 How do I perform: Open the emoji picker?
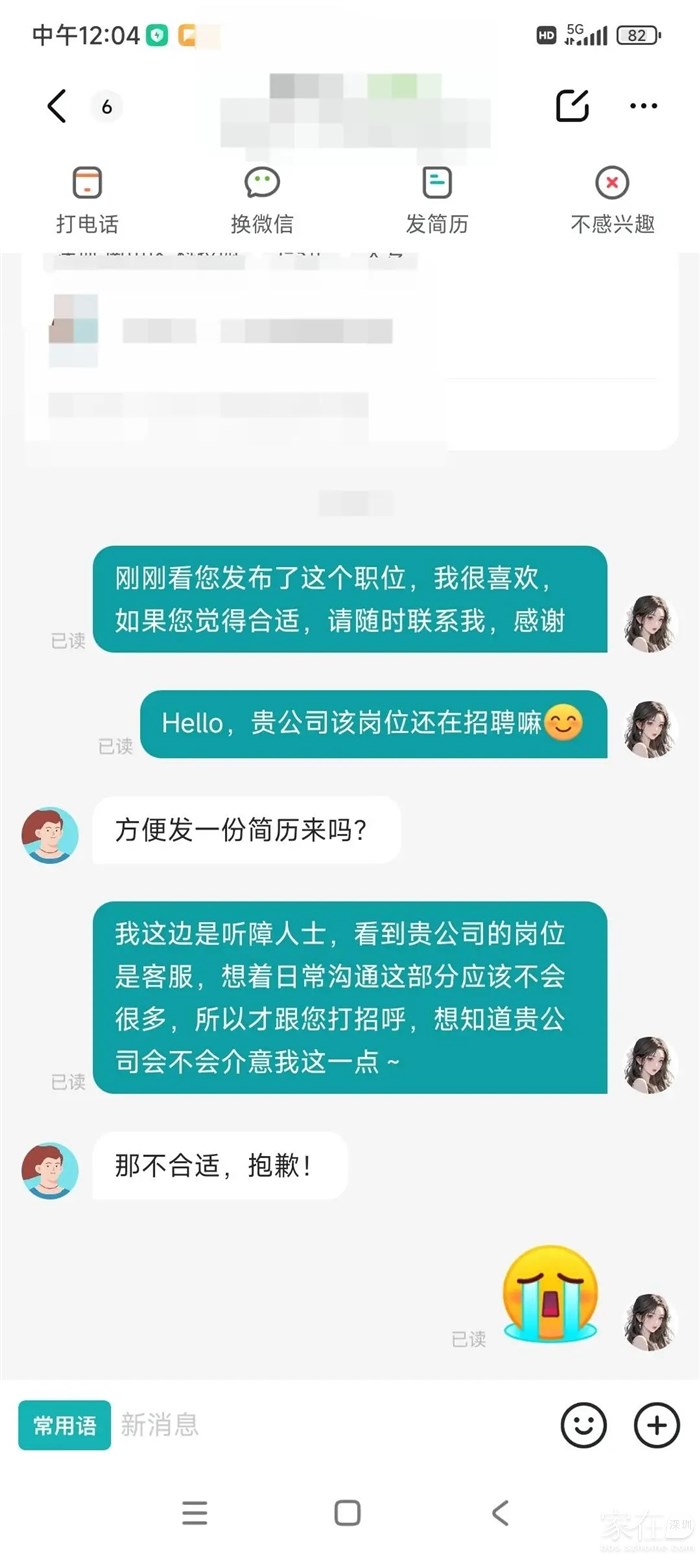pyautogui.click(x=583, y=1425)
